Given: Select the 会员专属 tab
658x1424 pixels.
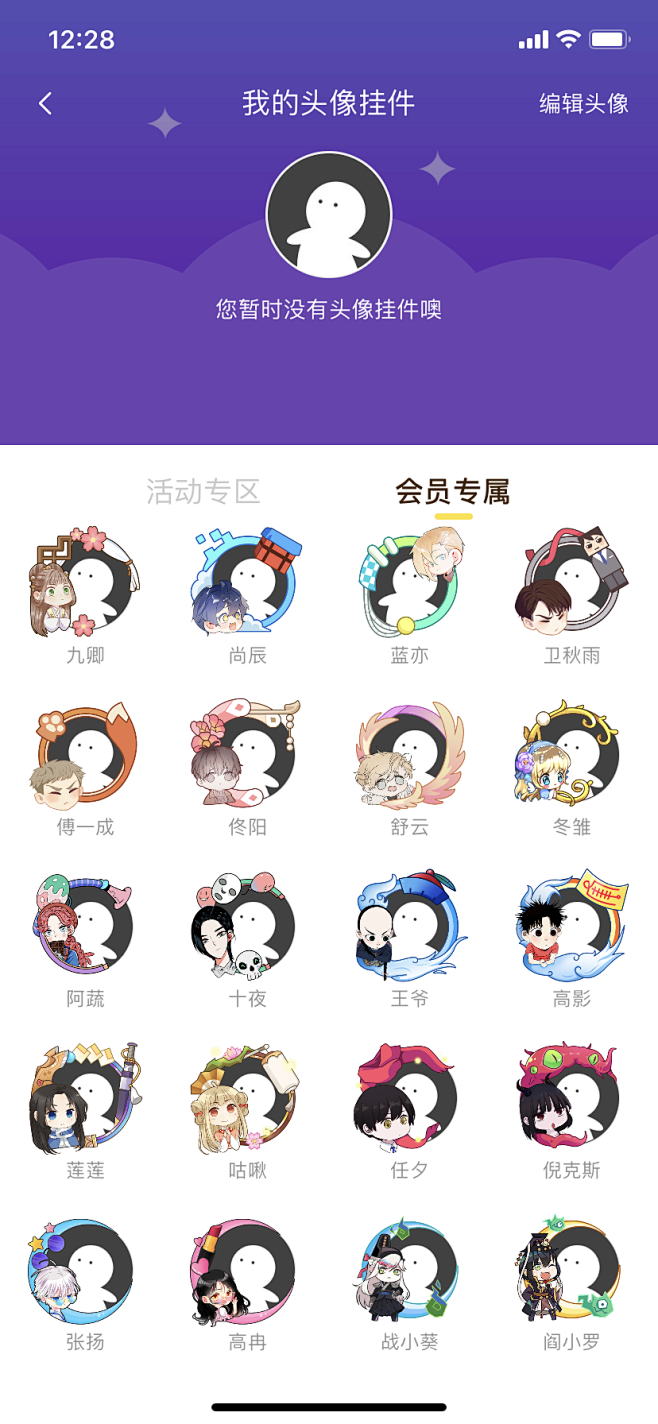Looking at the screenshot, I should (x=453, y=491).
